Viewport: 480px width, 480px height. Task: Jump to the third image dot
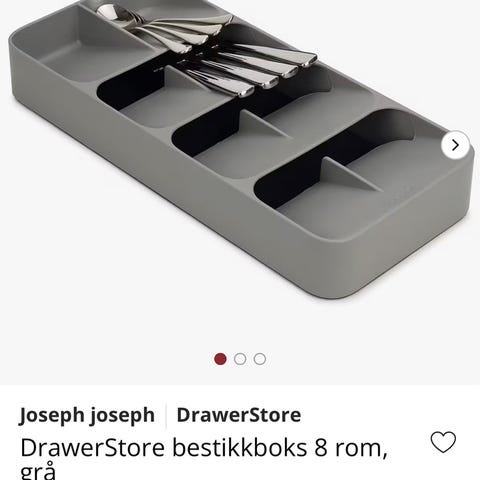point(260,359)
